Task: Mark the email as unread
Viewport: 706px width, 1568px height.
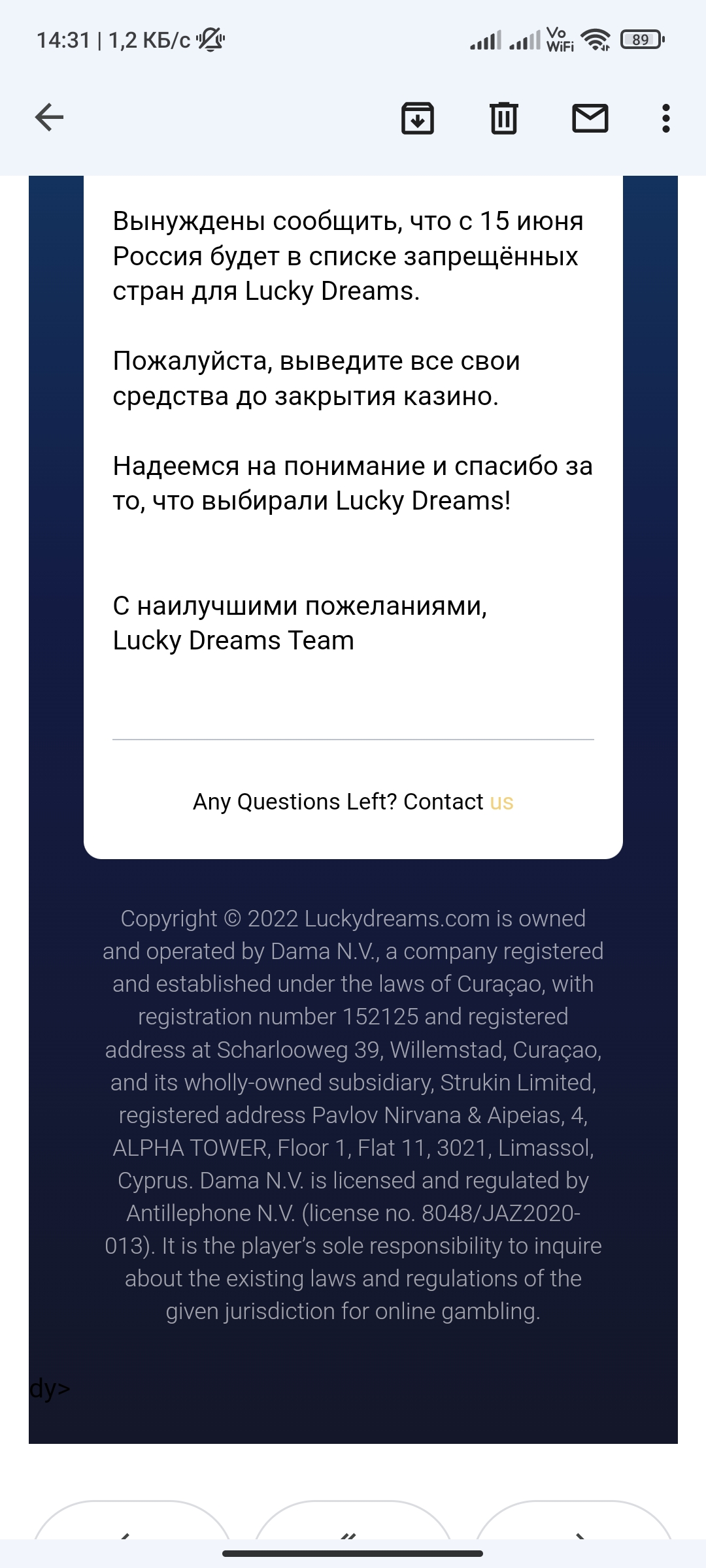Action: tap(590, 118)
